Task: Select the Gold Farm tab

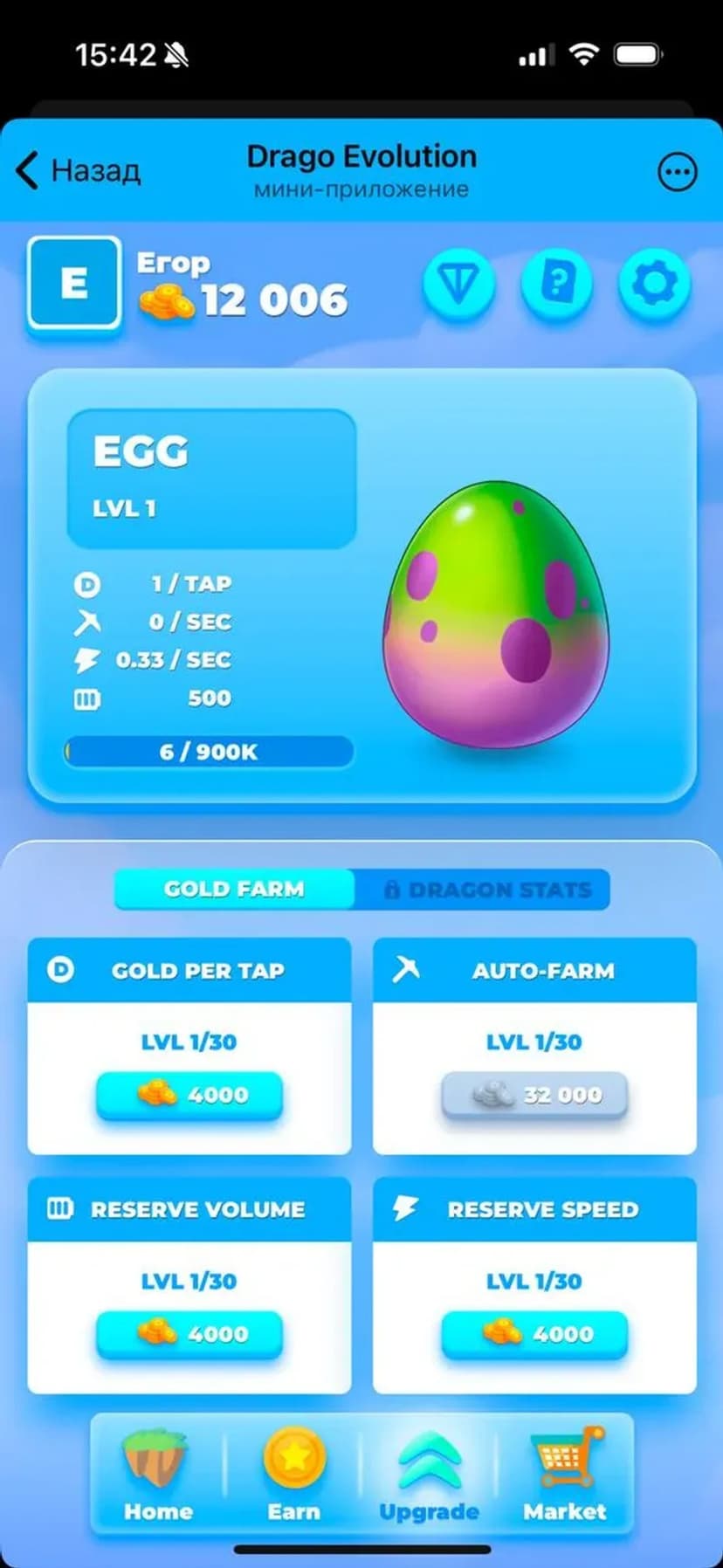Action: coord(234,889)
